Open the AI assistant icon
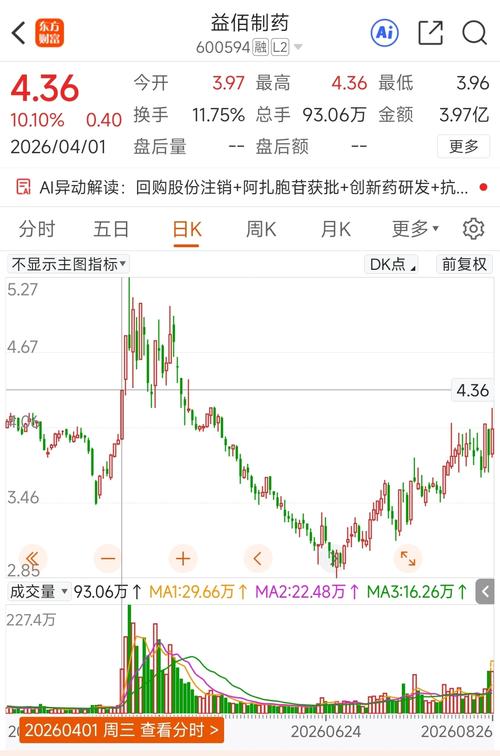500x756 pixels. coord(385,33)
